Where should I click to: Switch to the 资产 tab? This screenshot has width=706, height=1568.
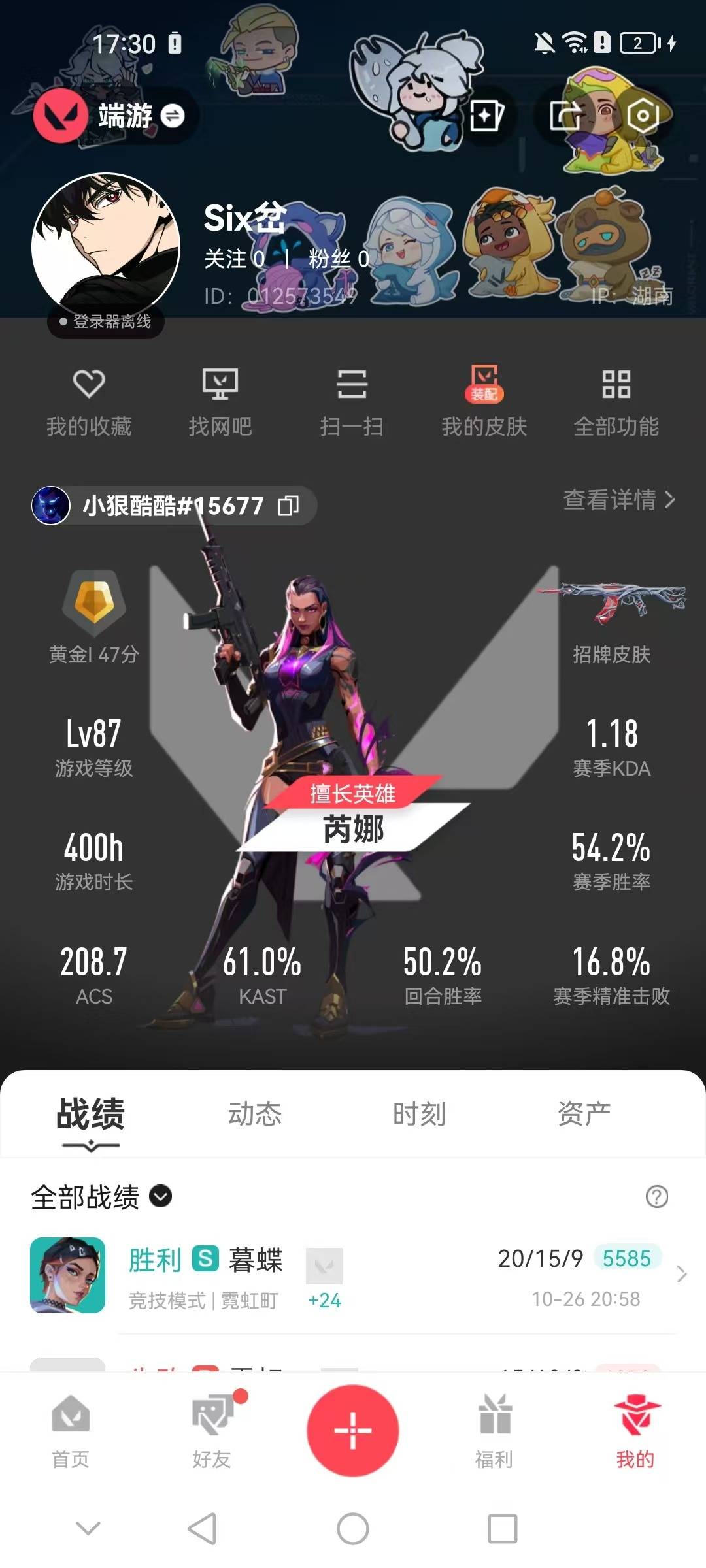click(x=584, y=1114)
